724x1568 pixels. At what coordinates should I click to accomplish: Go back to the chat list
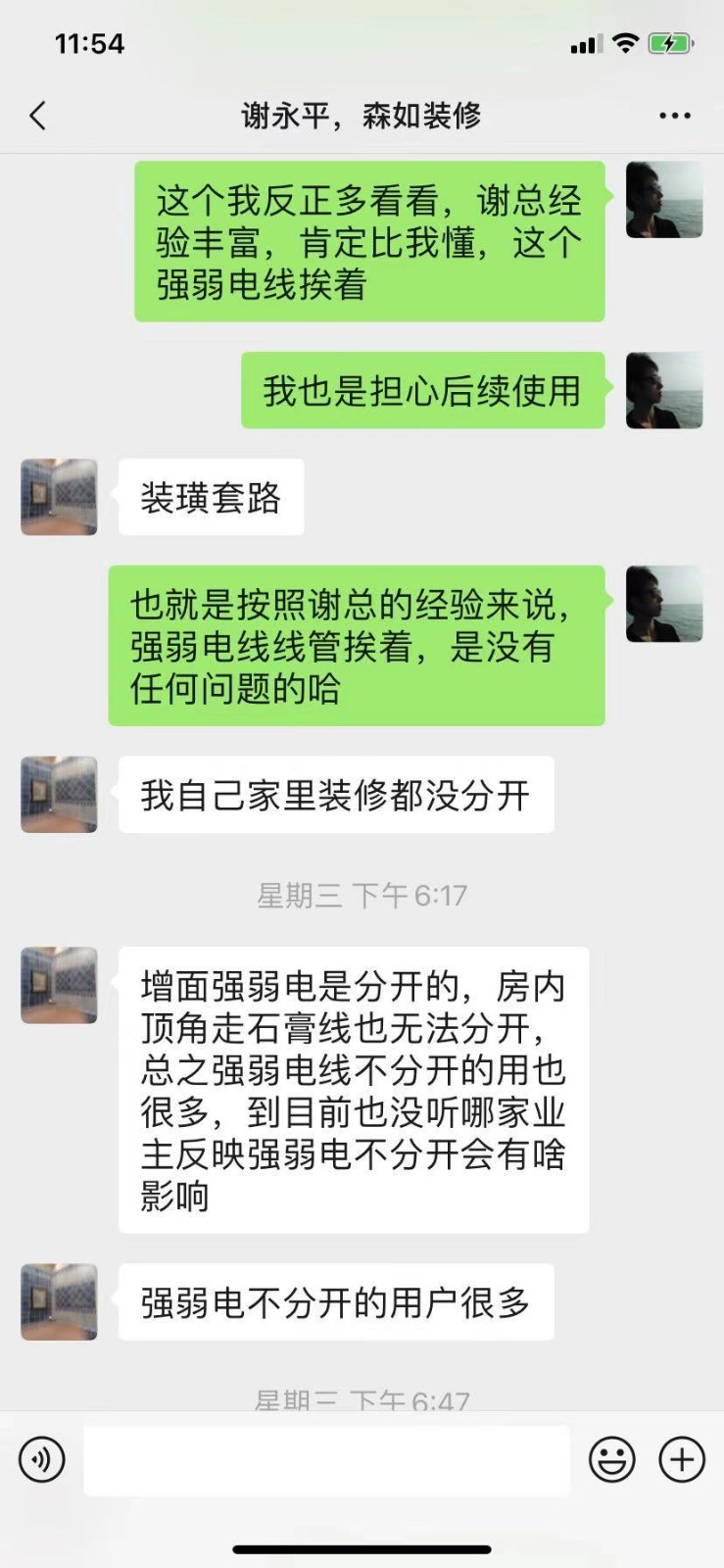coord(38,117)
